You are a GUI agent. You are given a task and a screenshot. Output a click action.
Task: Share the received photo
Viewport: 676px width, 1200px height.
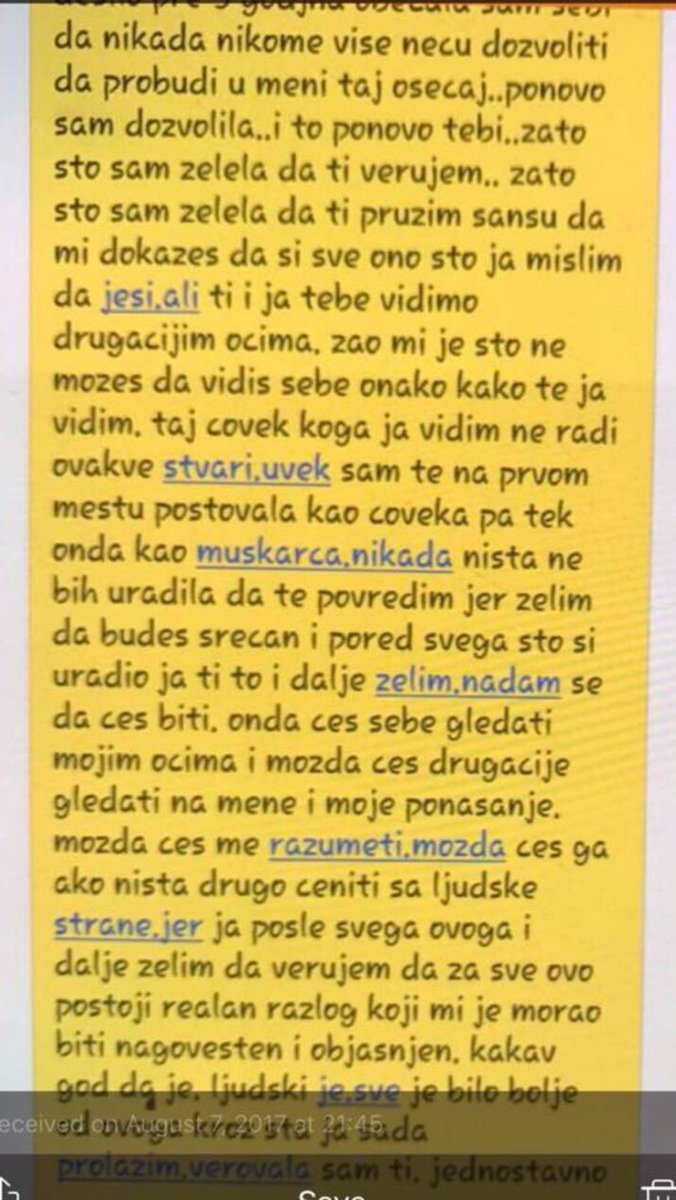12,1190
